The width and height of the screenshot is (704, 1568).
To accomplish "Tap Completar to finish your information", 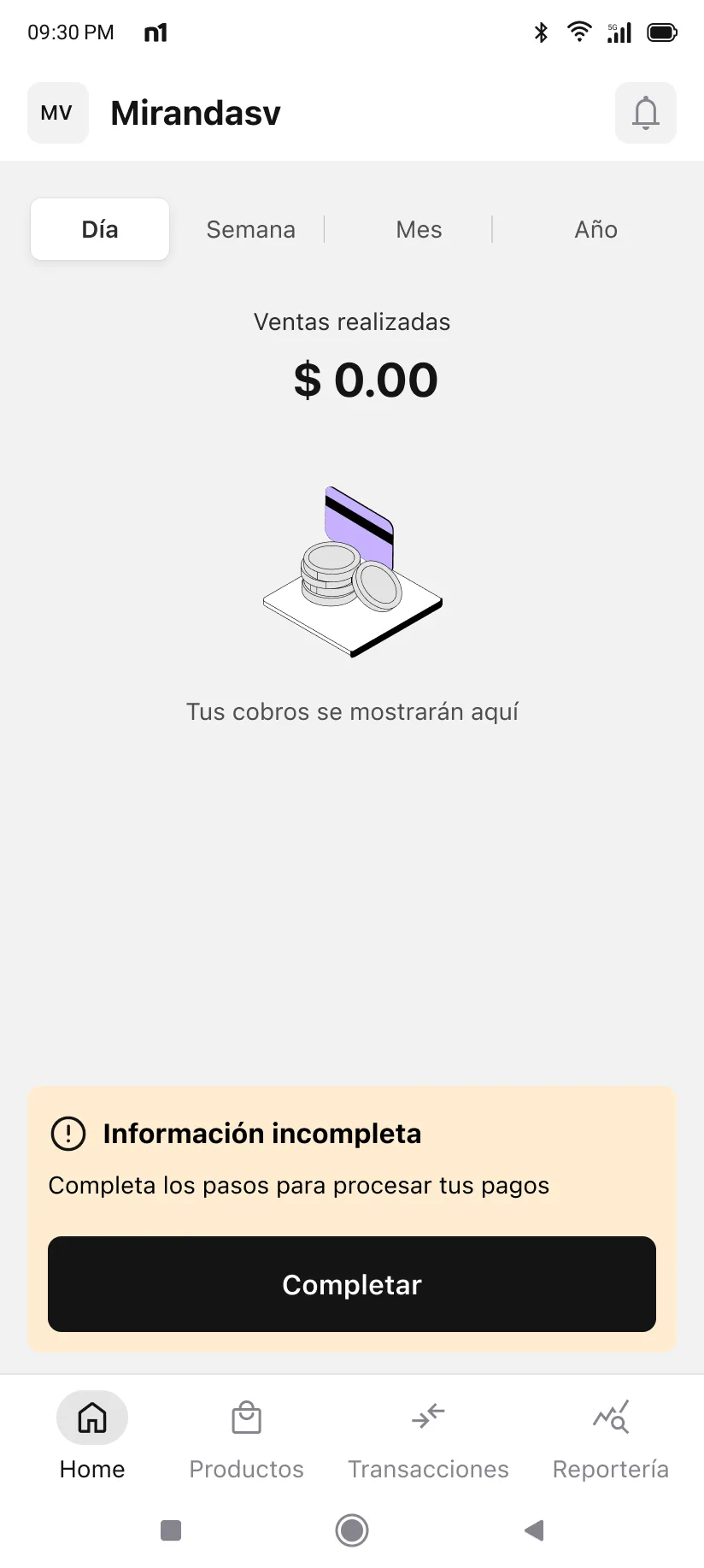I will 351,1283.
